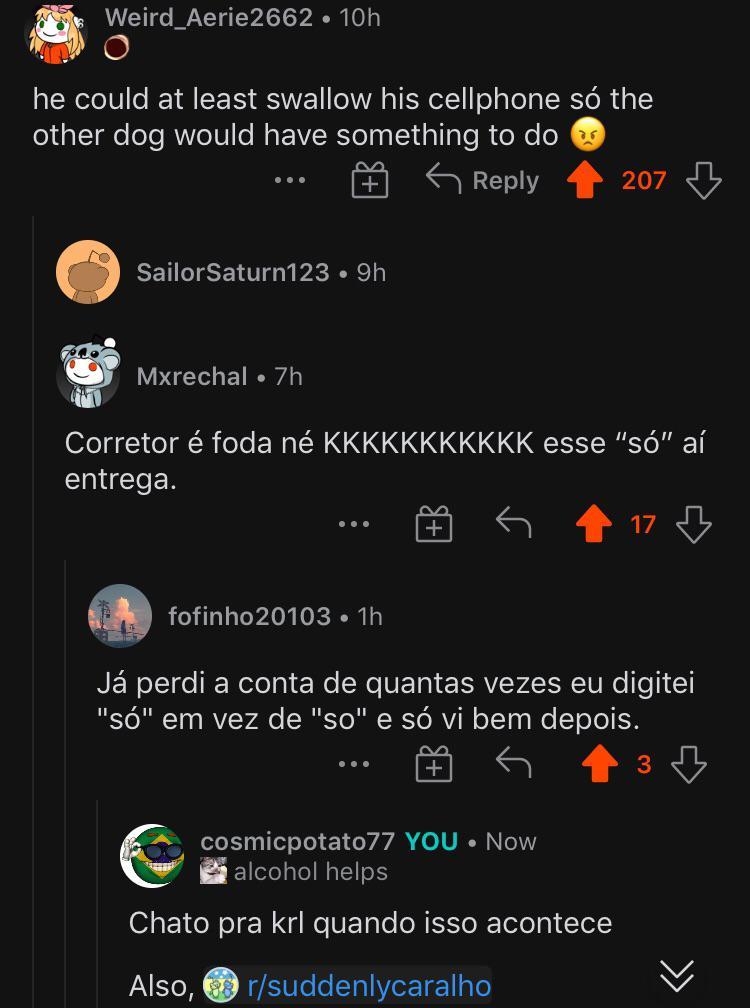
Task: Tap cosmicpotato77's flair icon labeled alcohol helps
Action: [x=219, y=871]
